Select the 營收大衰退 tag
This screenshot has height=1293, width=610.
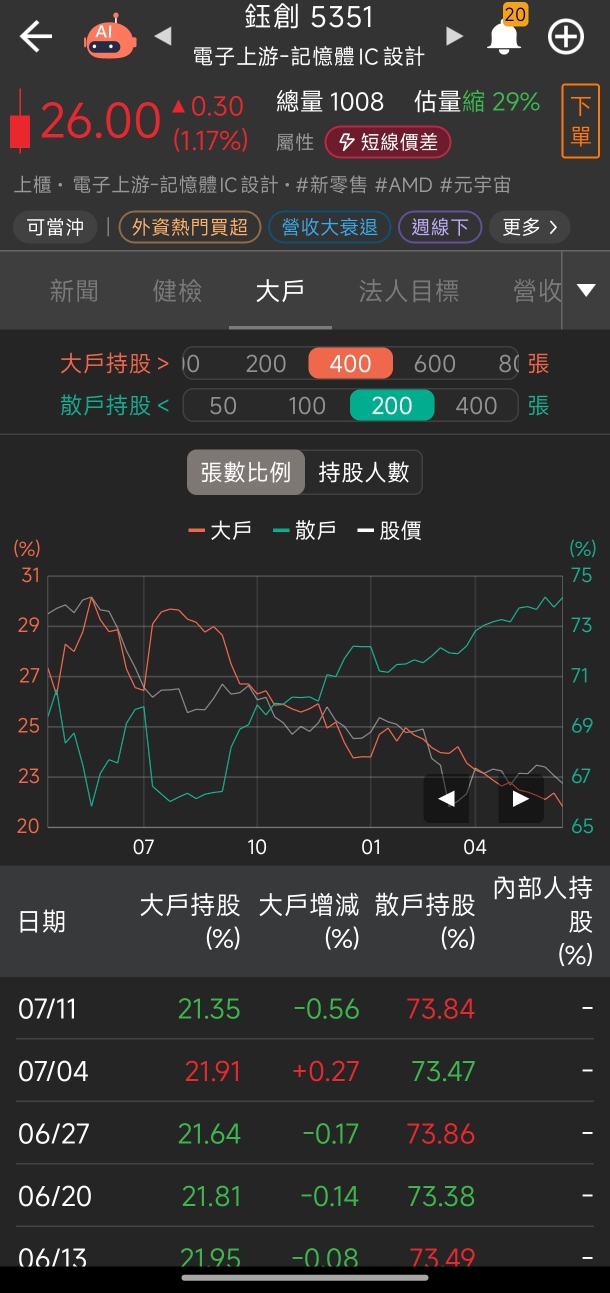point(329,227)
